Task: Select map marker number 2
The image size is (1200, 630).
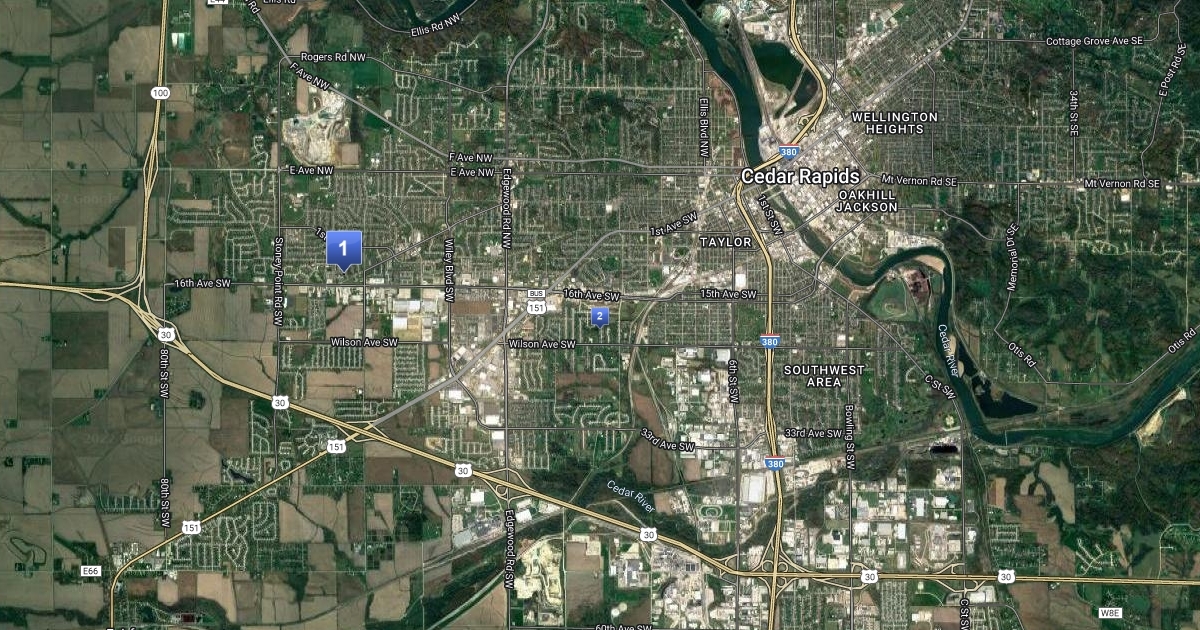Action: [599, 318]
